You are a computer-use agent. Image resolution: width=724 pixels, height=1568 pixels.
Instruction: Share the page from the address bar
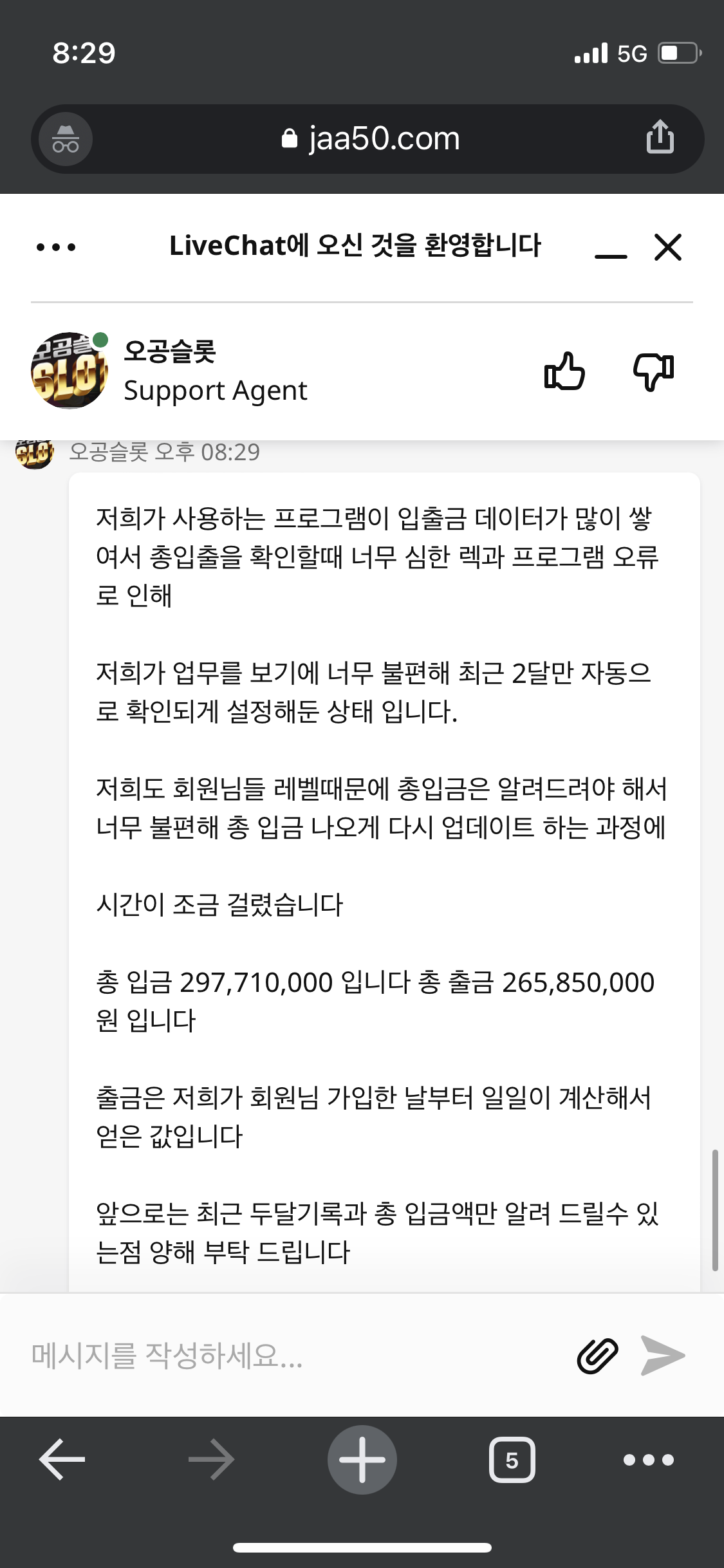(660, 136)
